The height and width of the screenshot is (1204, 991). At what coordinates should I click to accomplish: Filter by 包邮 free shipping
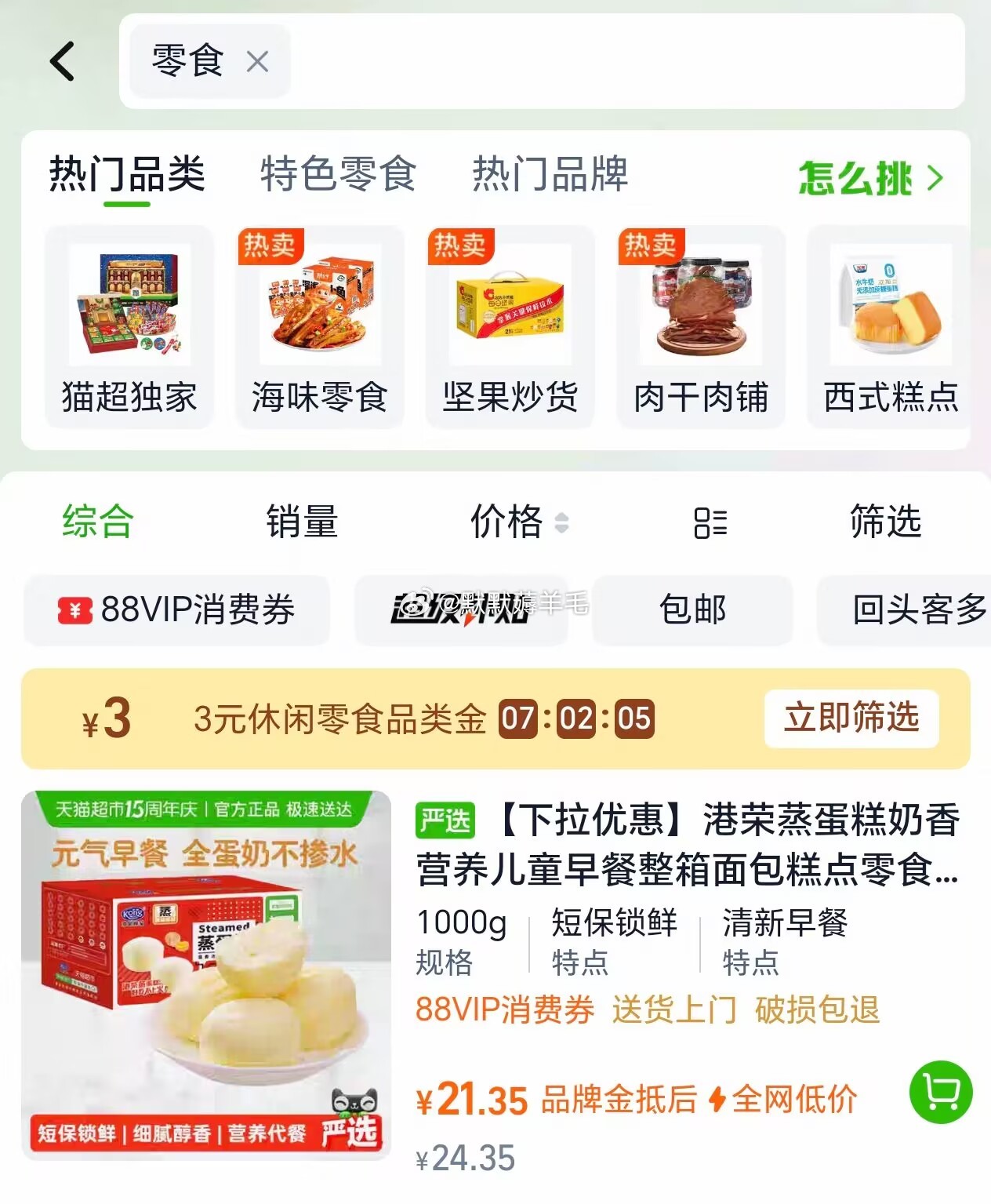pos(693,609)
